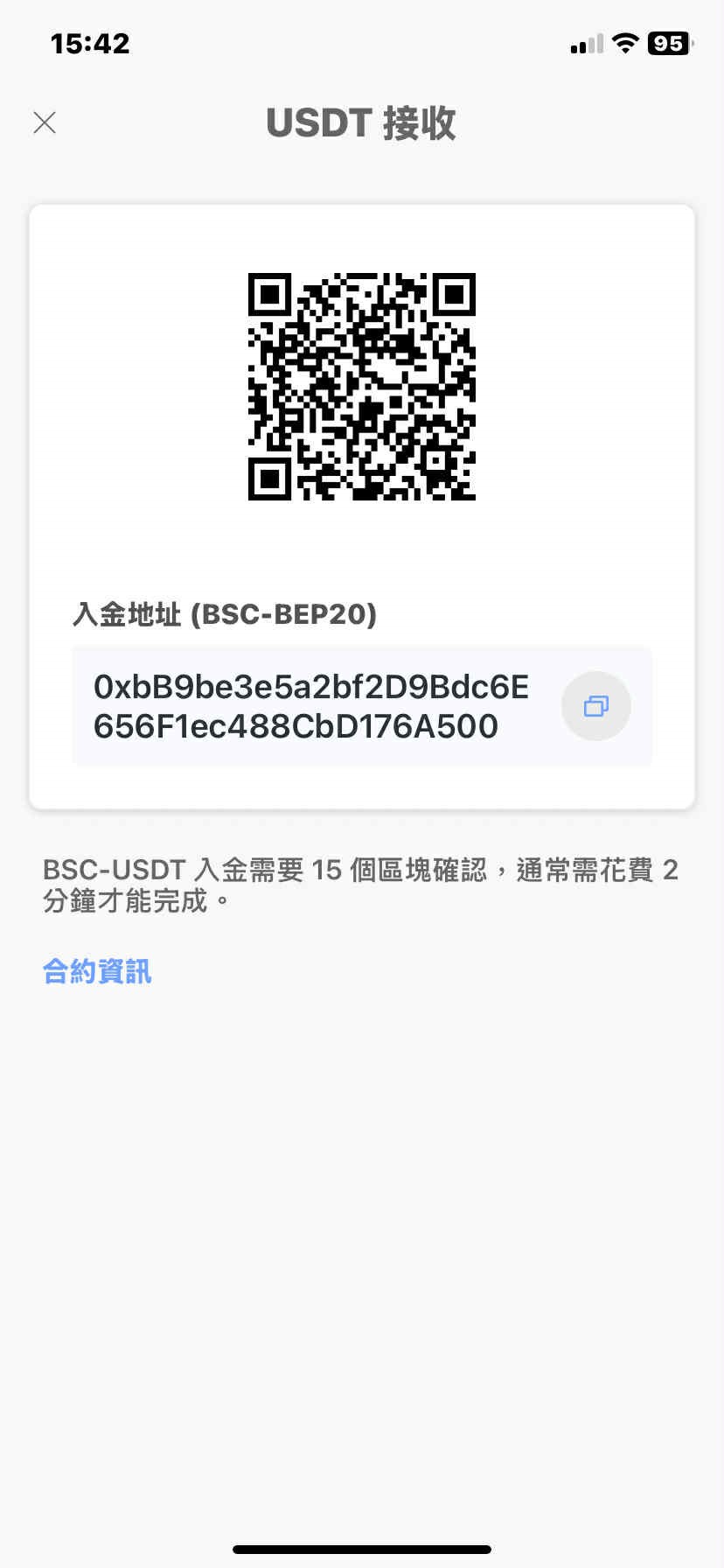Close the USDT receive screen
The image size is (724, 1568).
45,122
